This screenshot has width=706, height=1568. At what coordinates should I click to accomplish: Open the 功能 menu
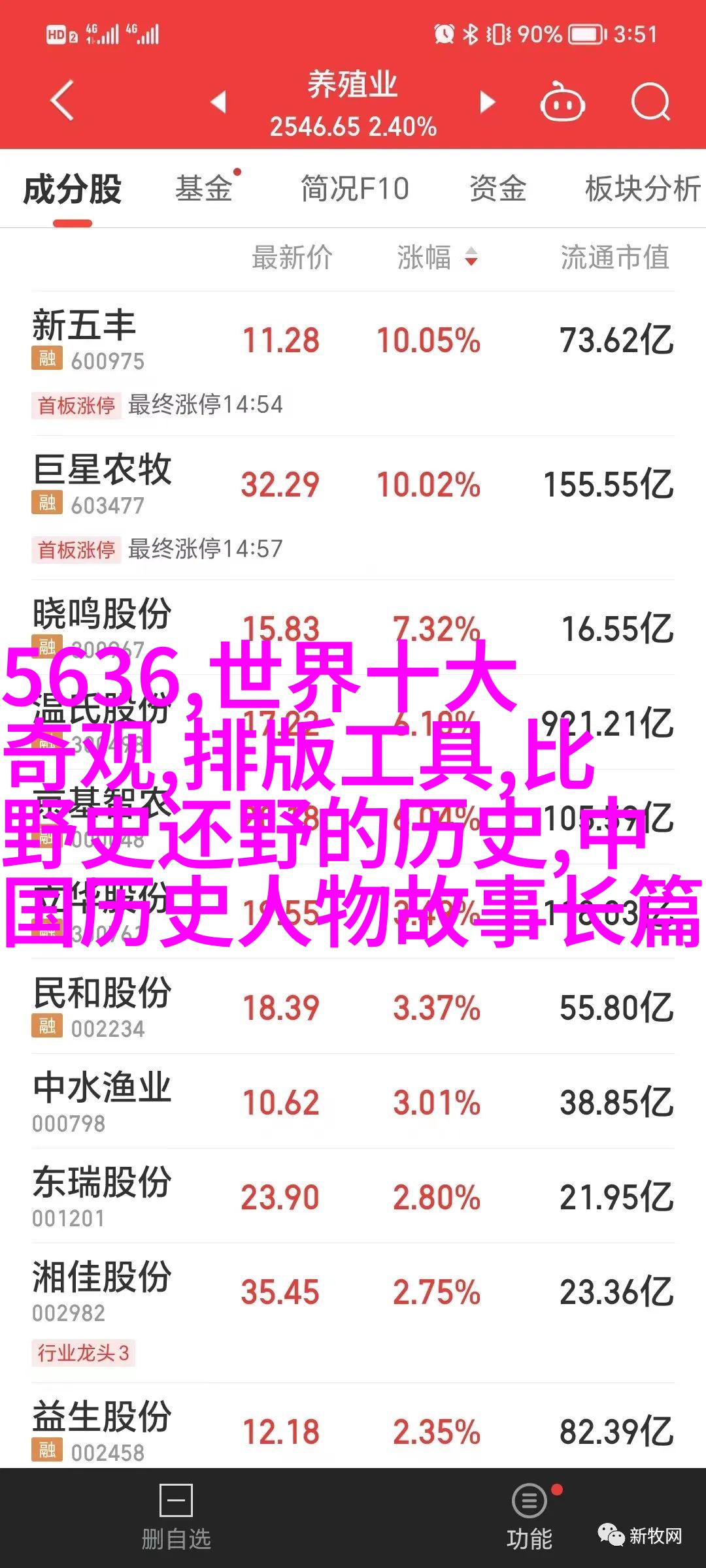point(529,1518)
